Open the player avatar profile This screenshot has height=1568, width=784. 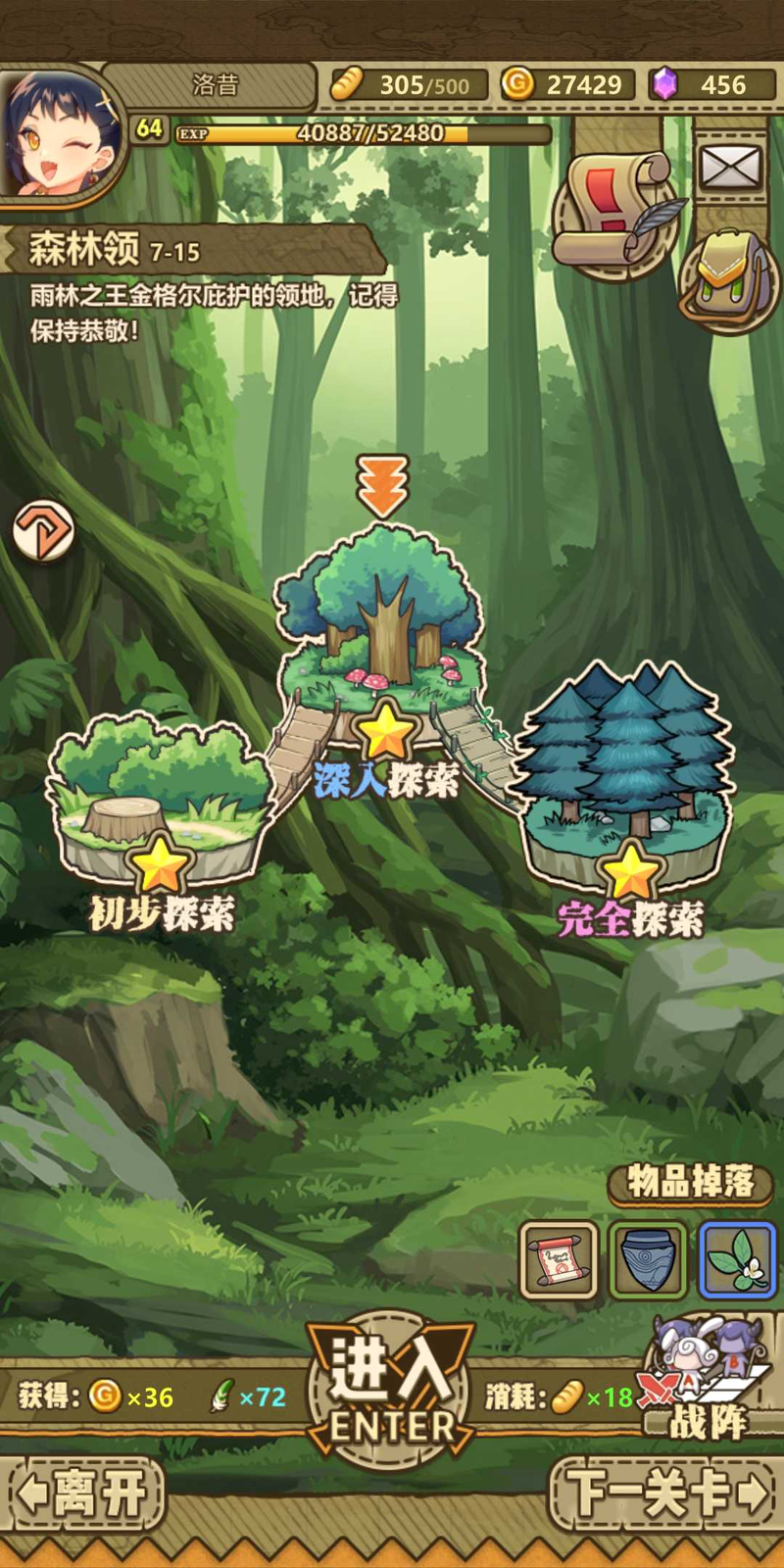[x=61, y=134]
